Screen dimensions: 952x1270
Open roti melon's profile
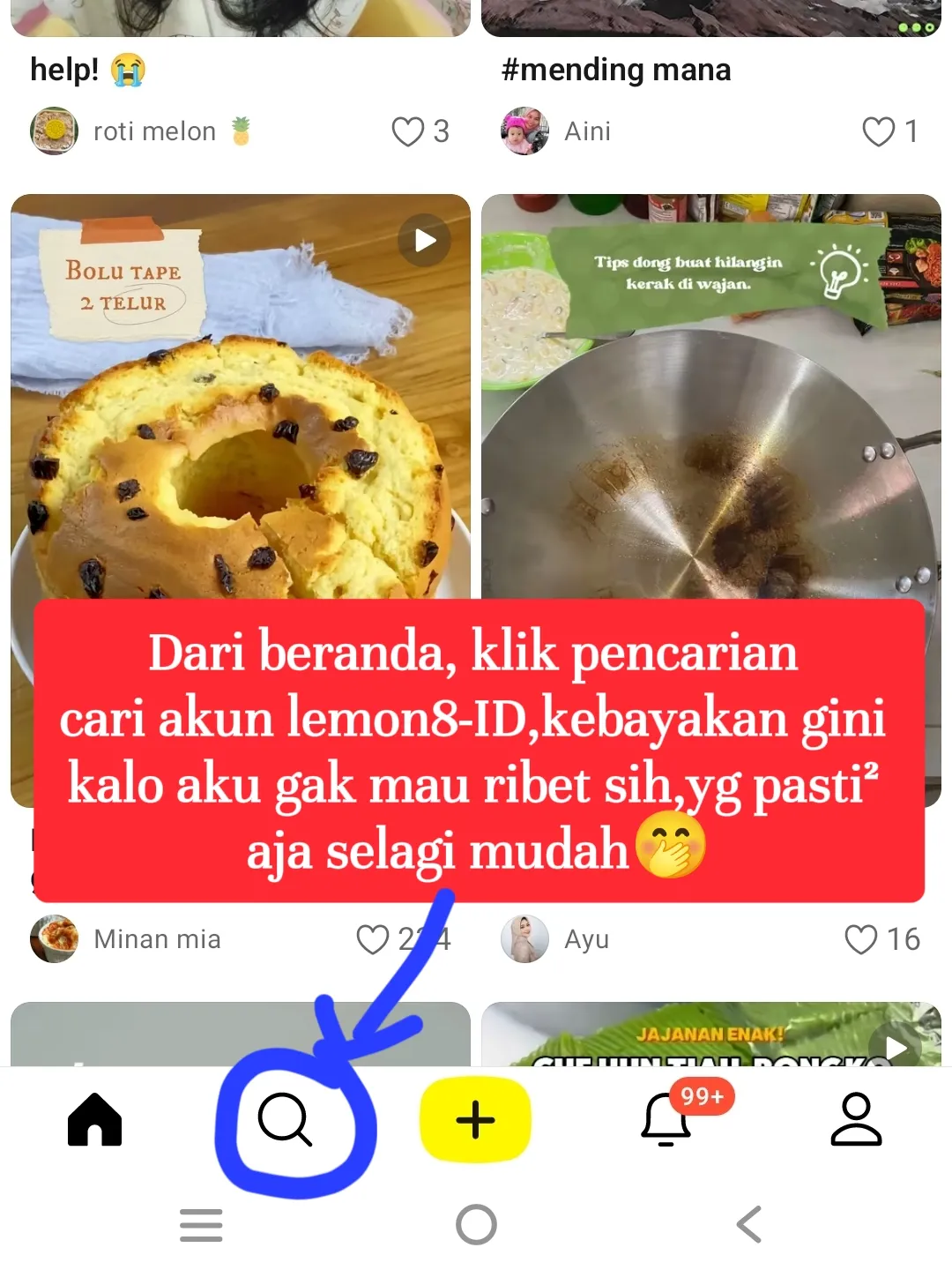pos(55,131)
